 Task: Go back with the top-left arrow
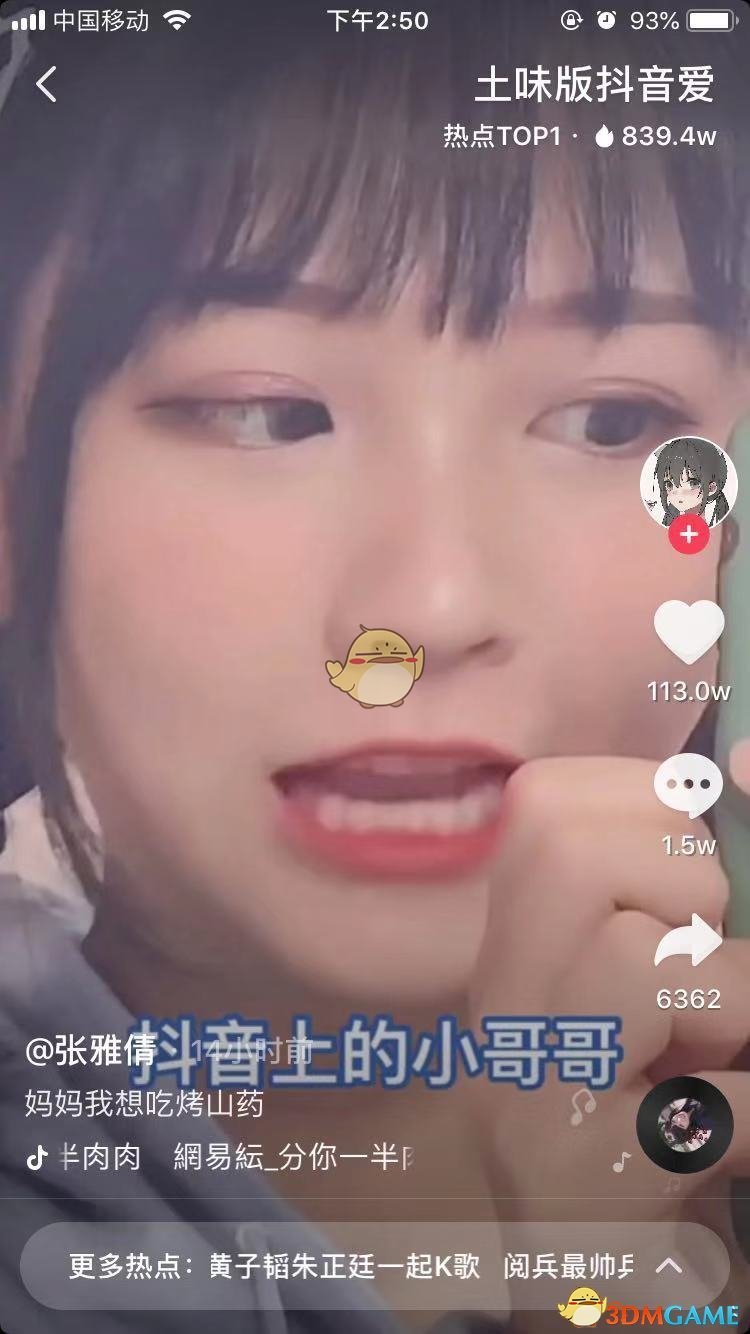coord(46,85)
